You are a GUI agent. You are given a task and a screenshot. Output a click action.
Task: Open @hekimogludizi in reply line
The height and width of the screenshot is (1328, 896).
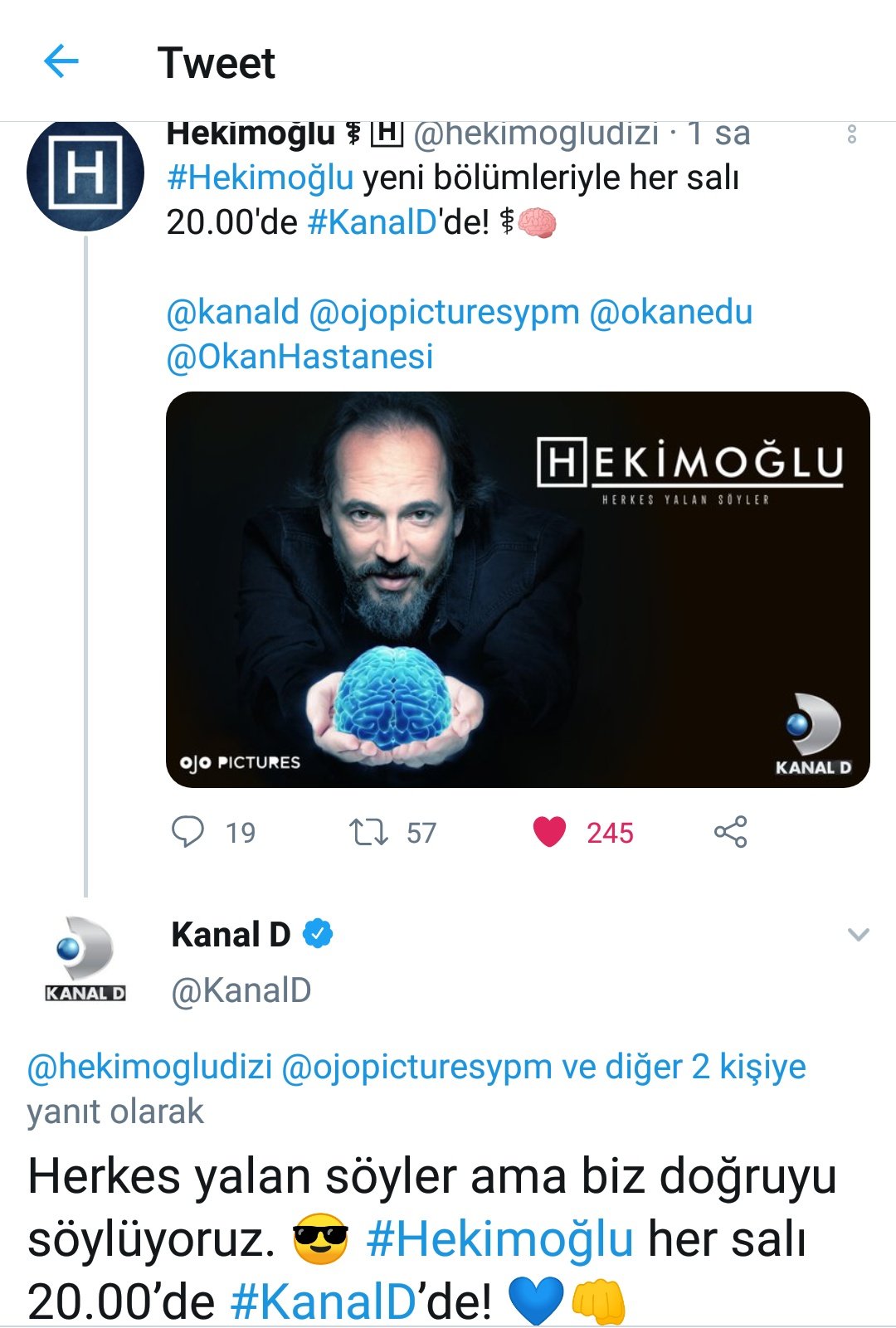click(x=150, y=1068)
